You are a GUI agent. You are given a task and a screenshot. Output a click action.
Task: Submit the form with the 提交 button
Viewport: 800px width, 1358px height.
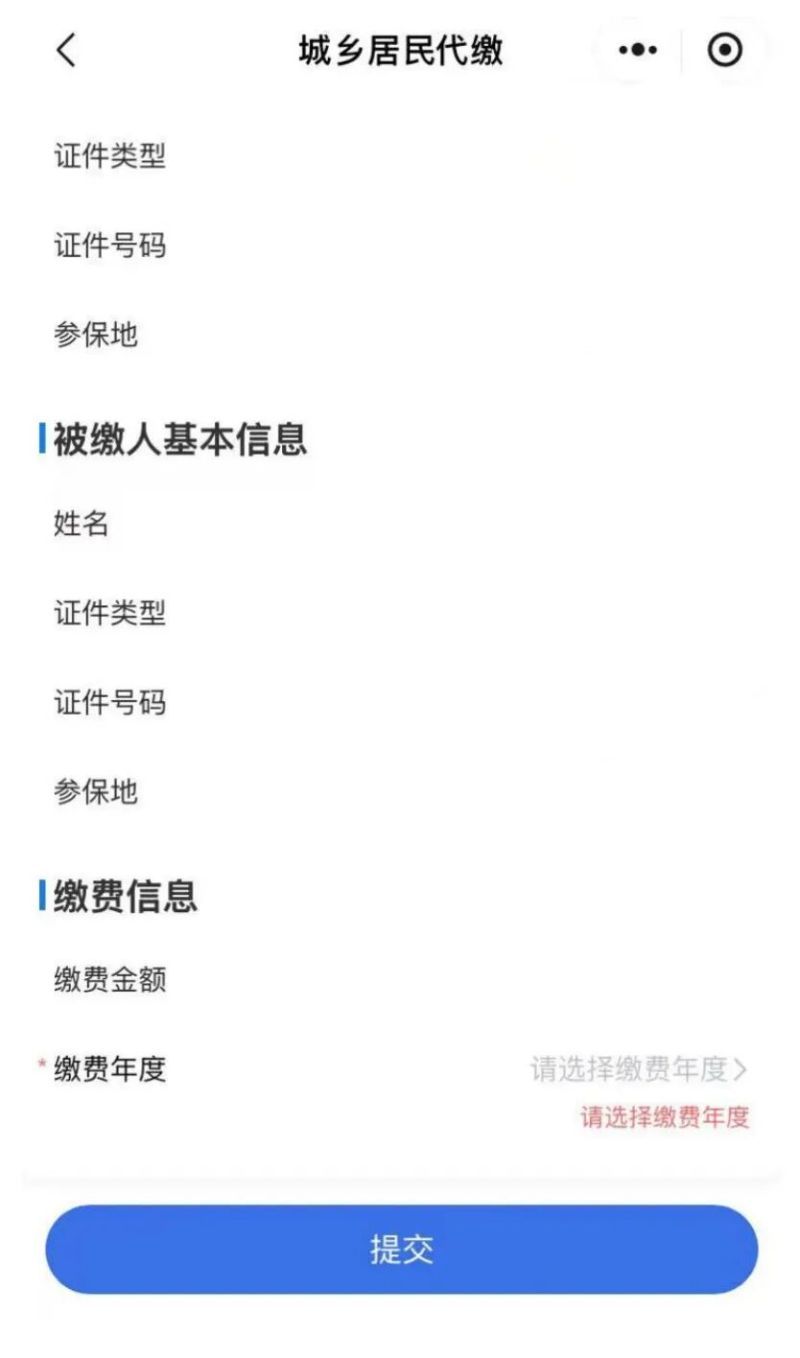tap(401, 1249)
